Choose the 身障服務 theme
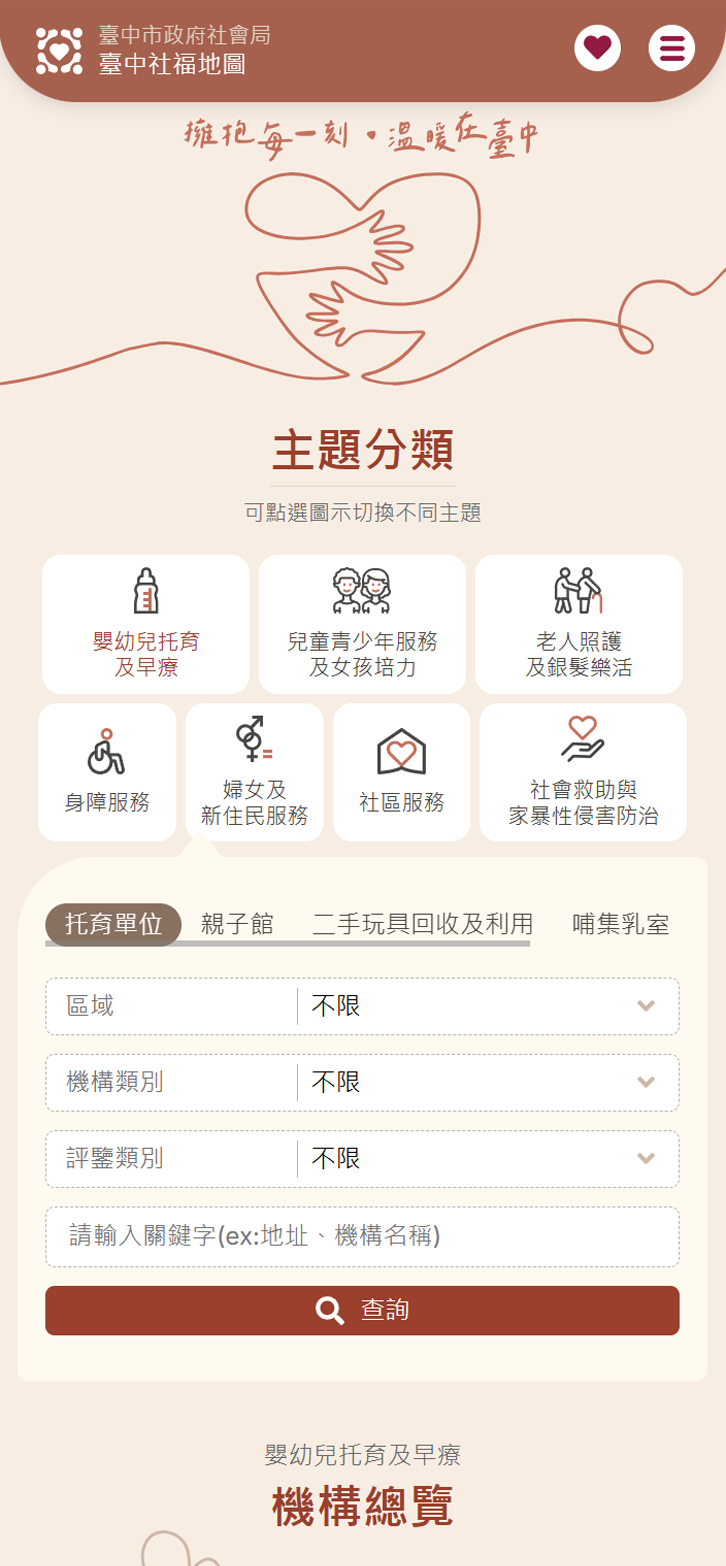 pos(107,772)
